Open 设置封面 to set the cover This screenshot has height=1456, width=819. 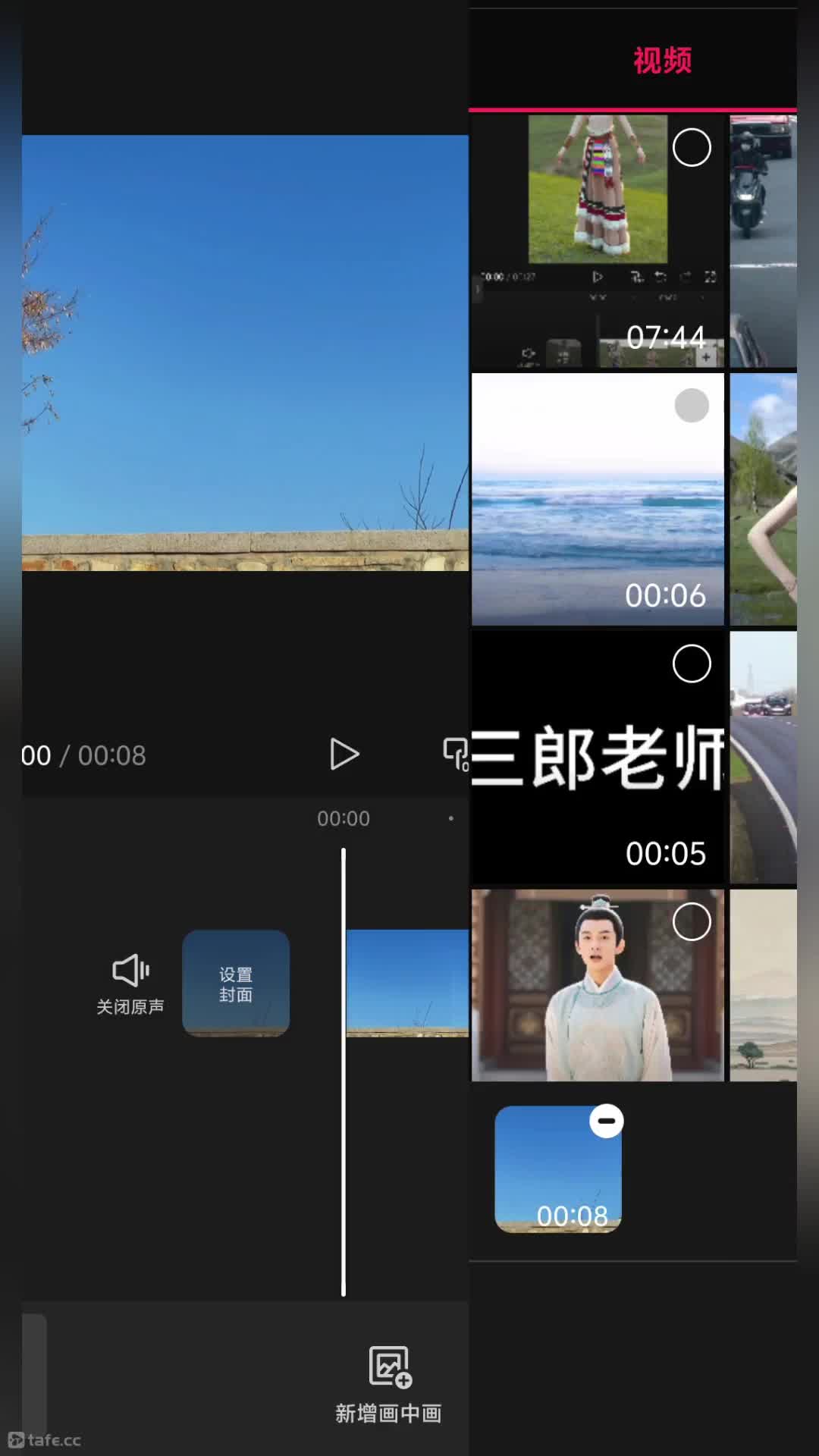tap(236, 984)
